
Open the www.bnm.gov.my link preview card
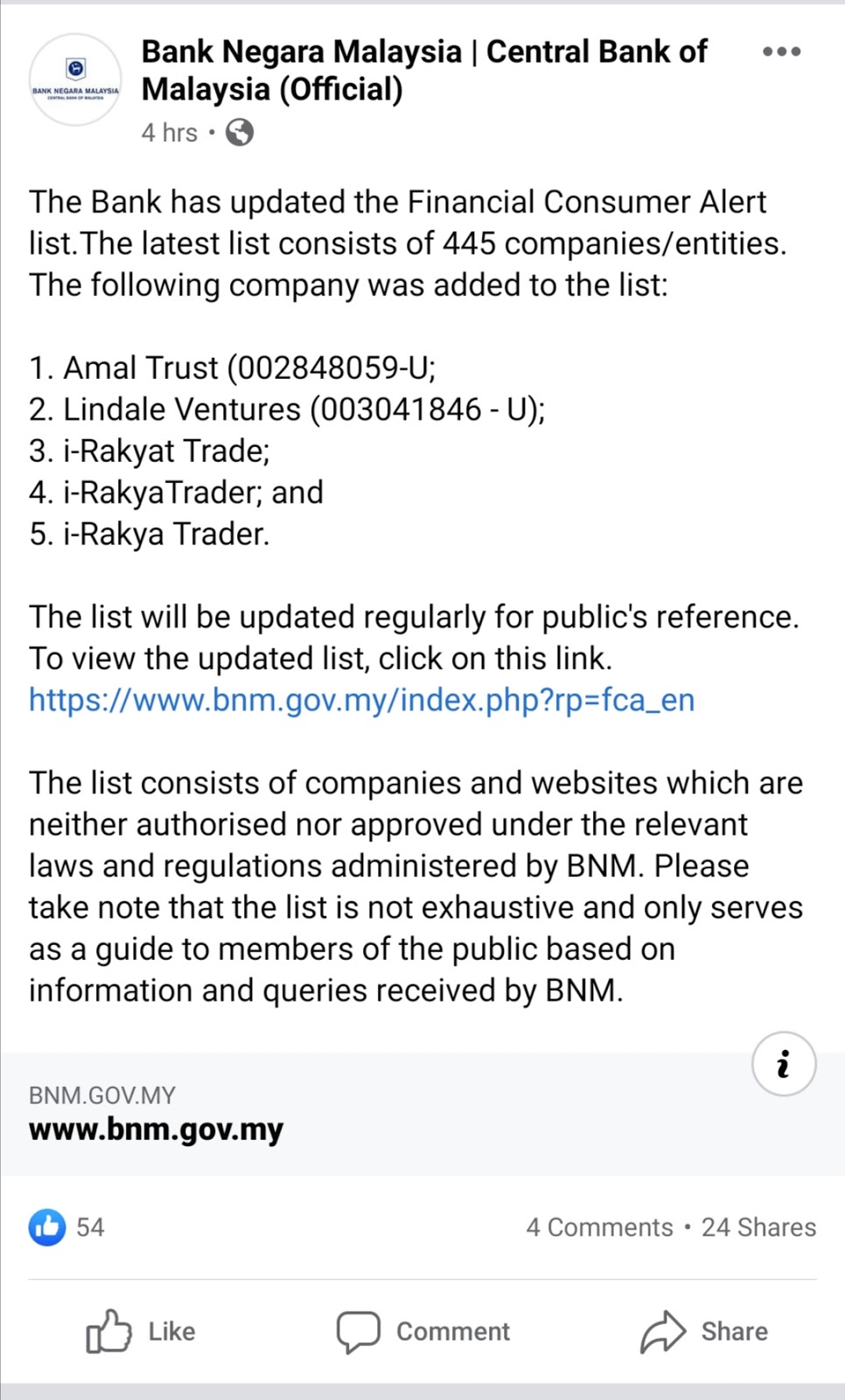click(422, 1114)
